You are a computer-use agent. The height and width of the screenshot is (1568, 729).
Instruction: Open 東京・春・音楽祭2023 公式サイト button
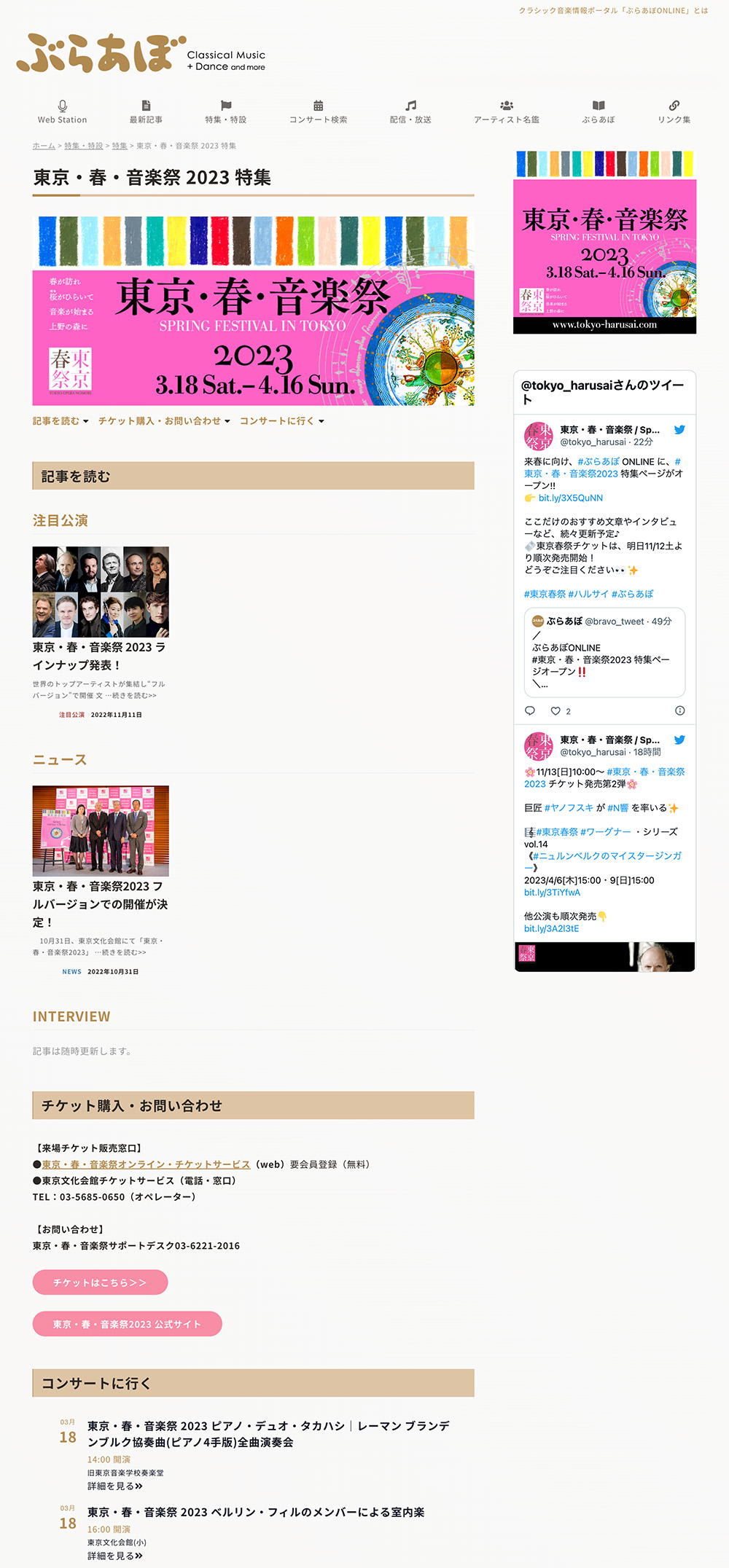click(x=127, y=1324)
